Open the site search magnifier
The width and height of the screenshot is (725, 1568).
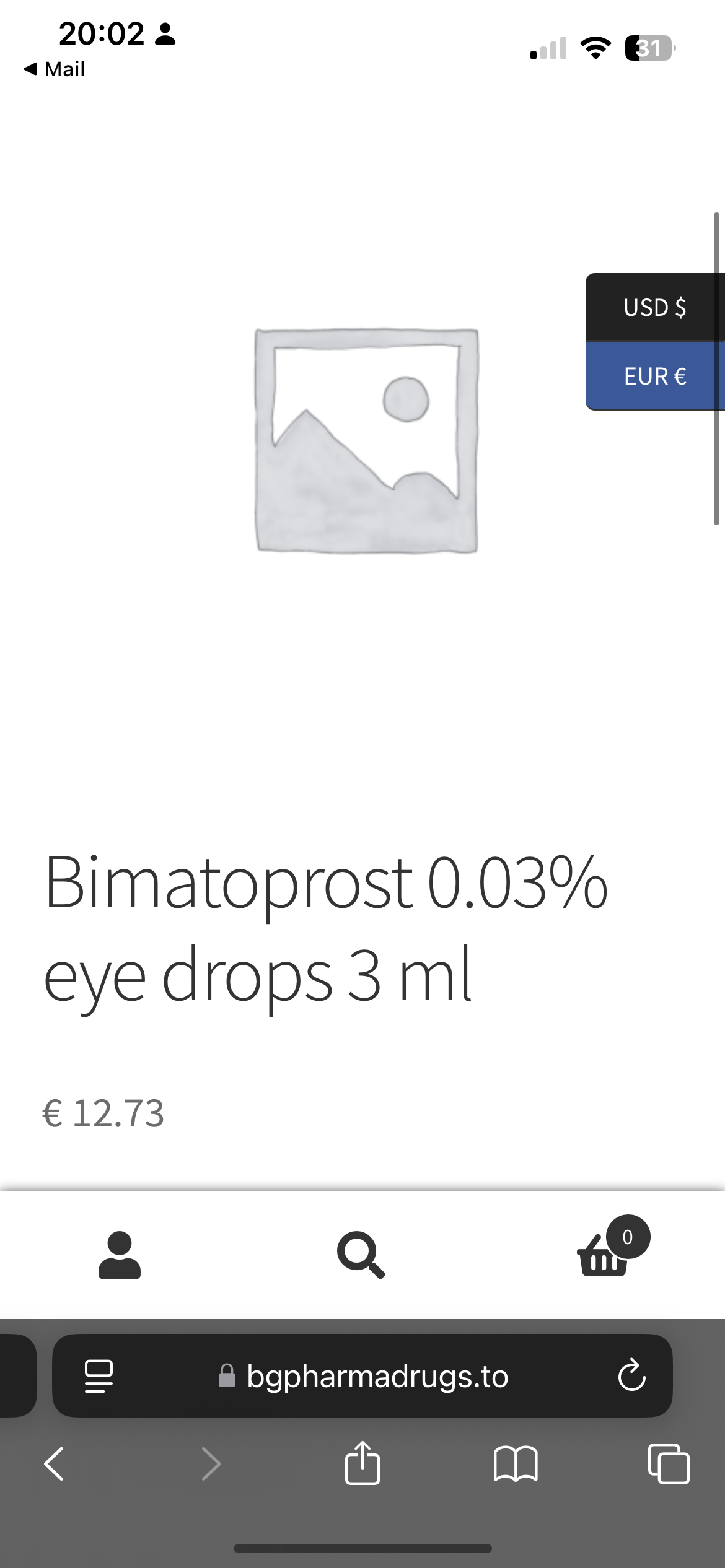pyautogui.click(x=361, y=1255)
